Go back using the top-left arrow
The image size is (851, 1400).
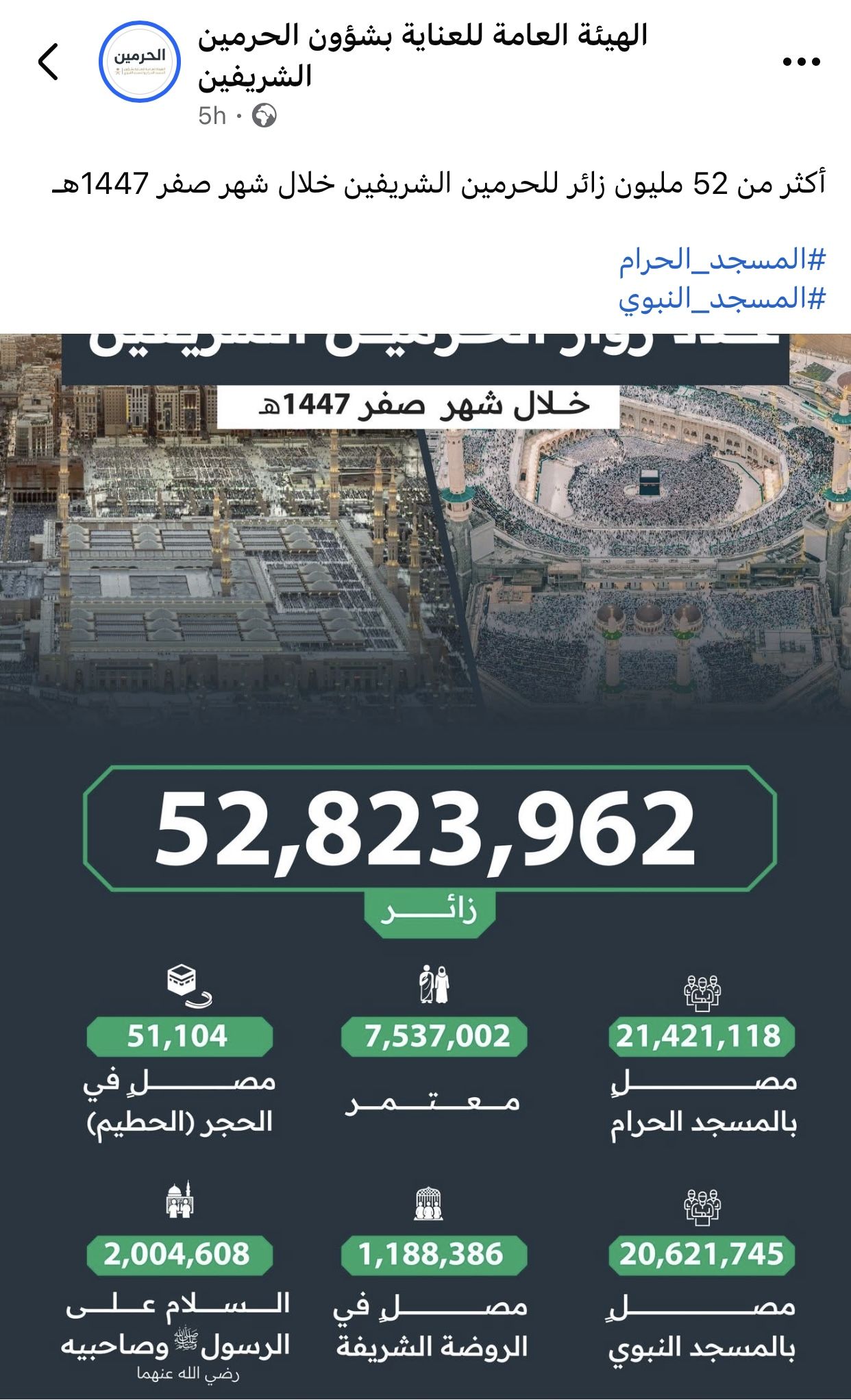[x=49, y=62]
